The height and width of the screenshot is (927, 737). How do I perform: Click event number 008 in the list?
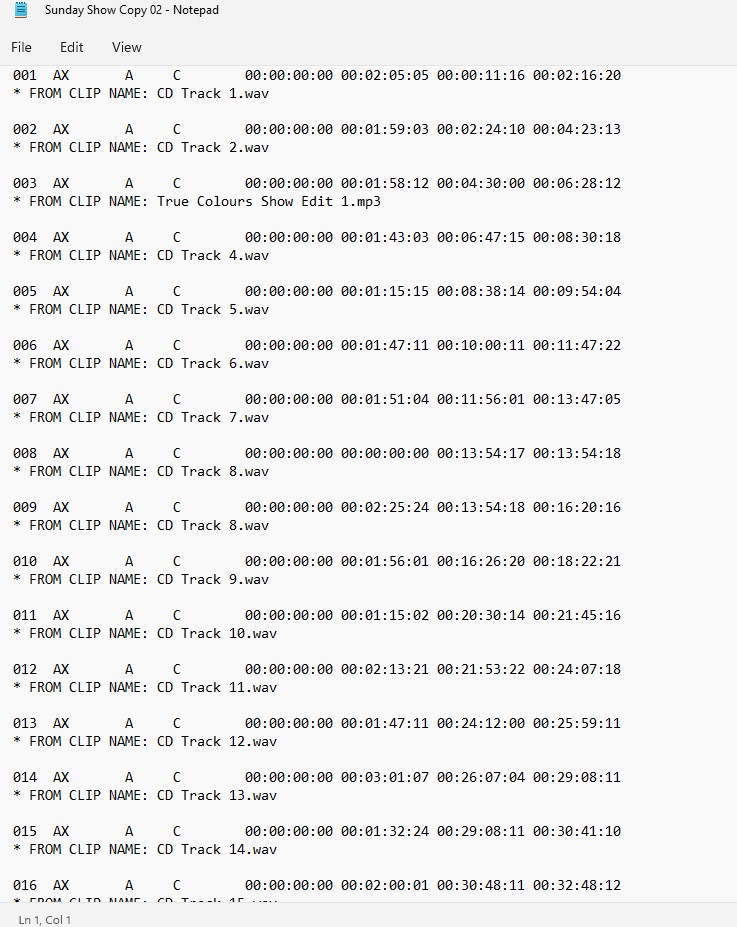tap(24, 453)
